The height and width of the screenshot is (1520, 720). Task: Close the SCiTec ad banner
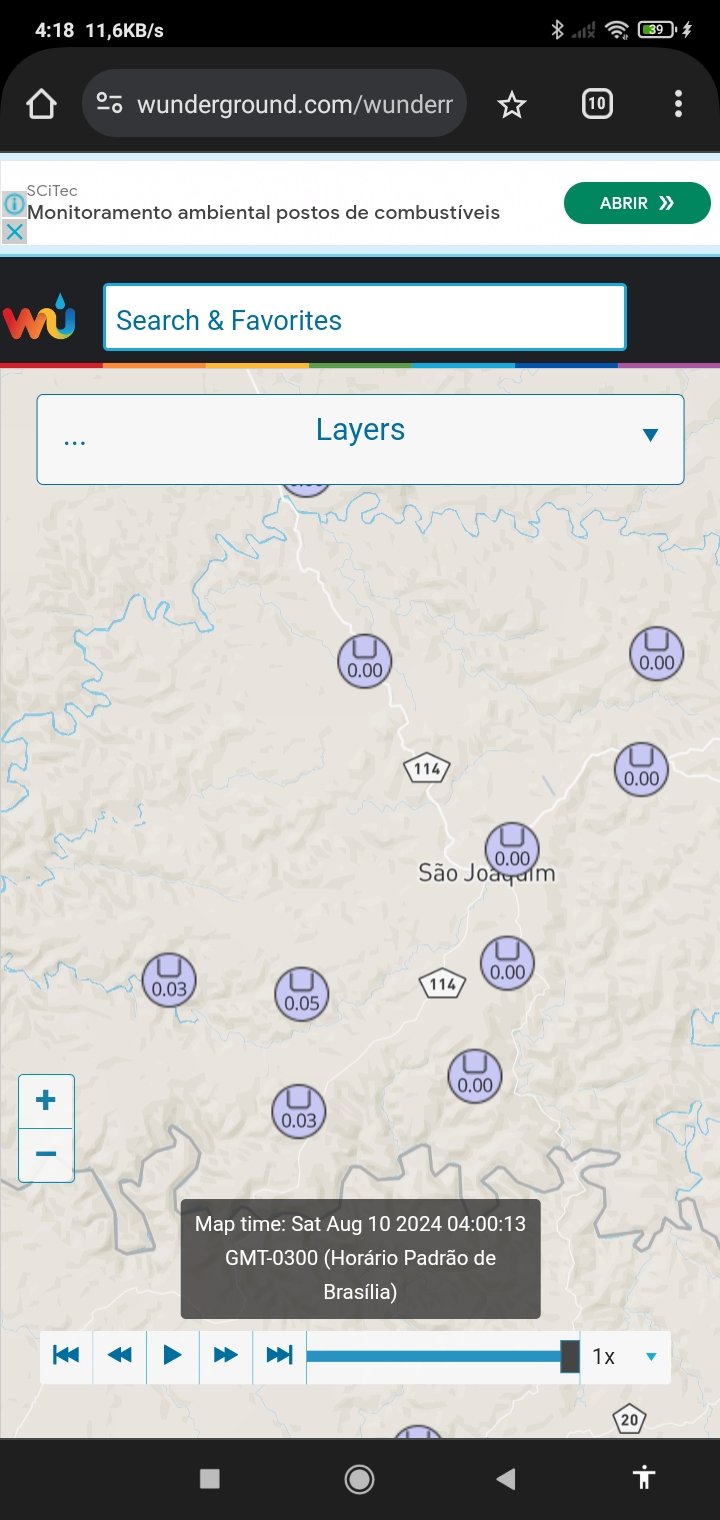point(14,232)
